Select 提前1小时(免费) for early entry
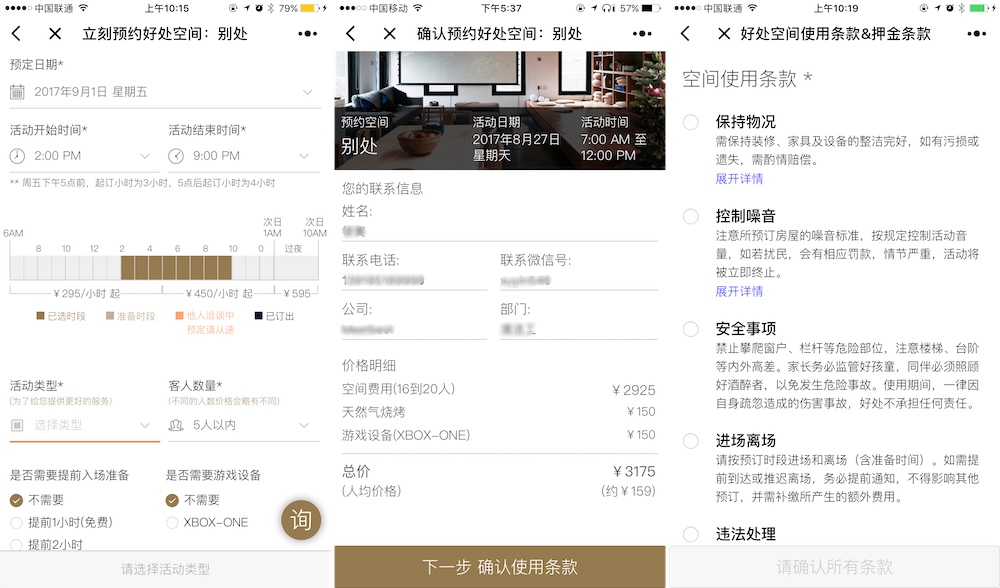 point(16,522)
